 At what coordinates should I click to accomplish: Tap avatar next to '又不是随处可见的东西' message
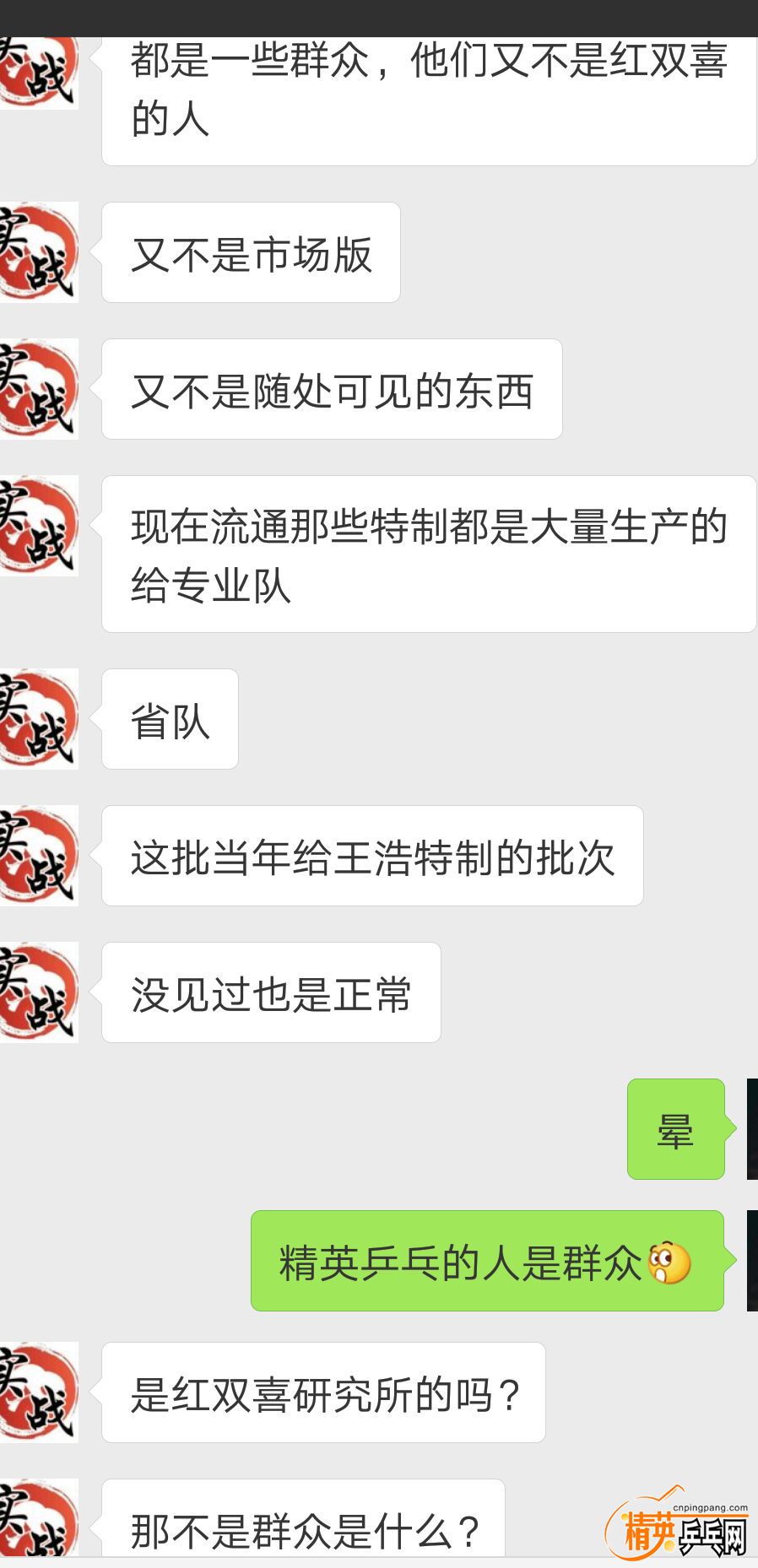[38, 389]
